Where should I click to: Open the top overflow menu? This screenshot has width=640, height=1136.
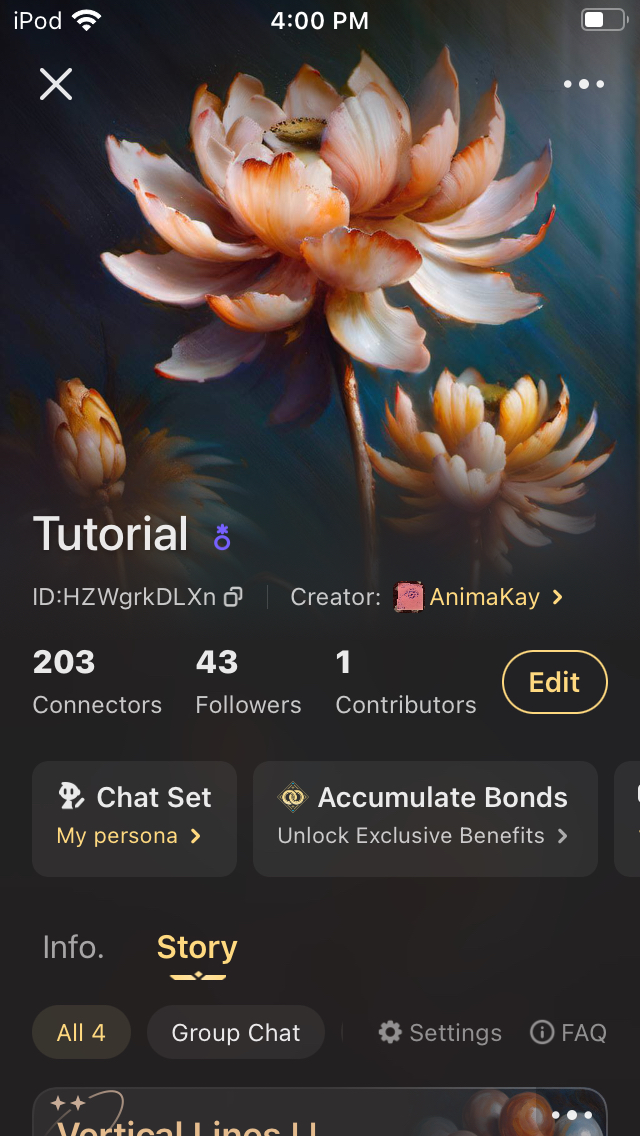(x=584, y=84)
